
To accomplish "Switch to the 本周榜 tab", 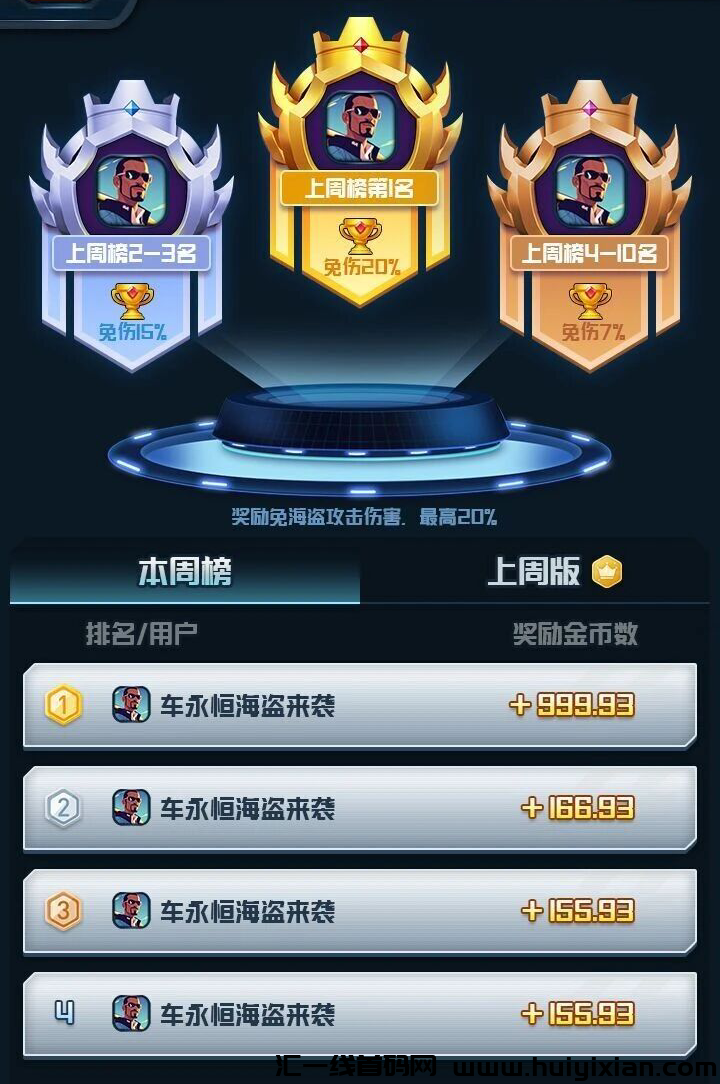I will click(185, 573).
